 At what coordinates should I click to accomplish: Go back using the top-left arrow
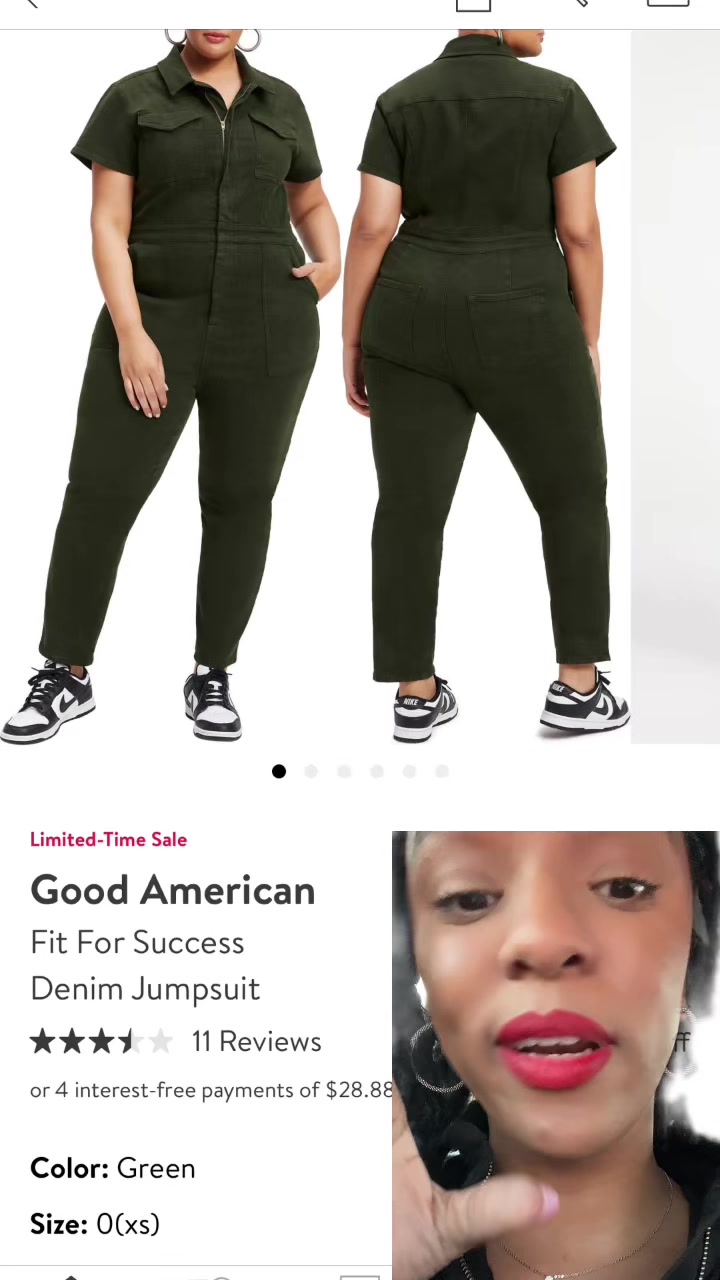pyautogui.click(x=30, y=4)
